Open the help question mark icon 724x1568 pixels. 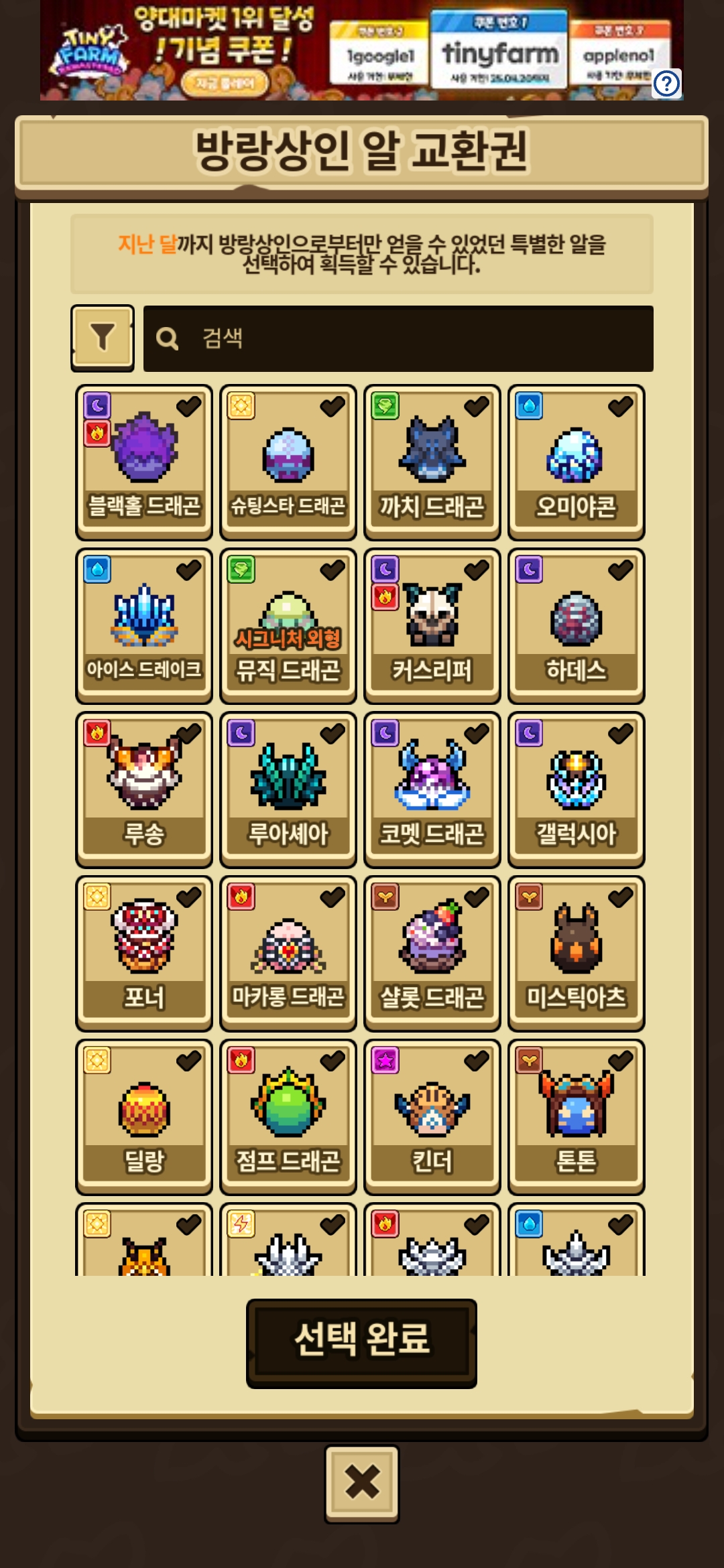tap(666, 84)
